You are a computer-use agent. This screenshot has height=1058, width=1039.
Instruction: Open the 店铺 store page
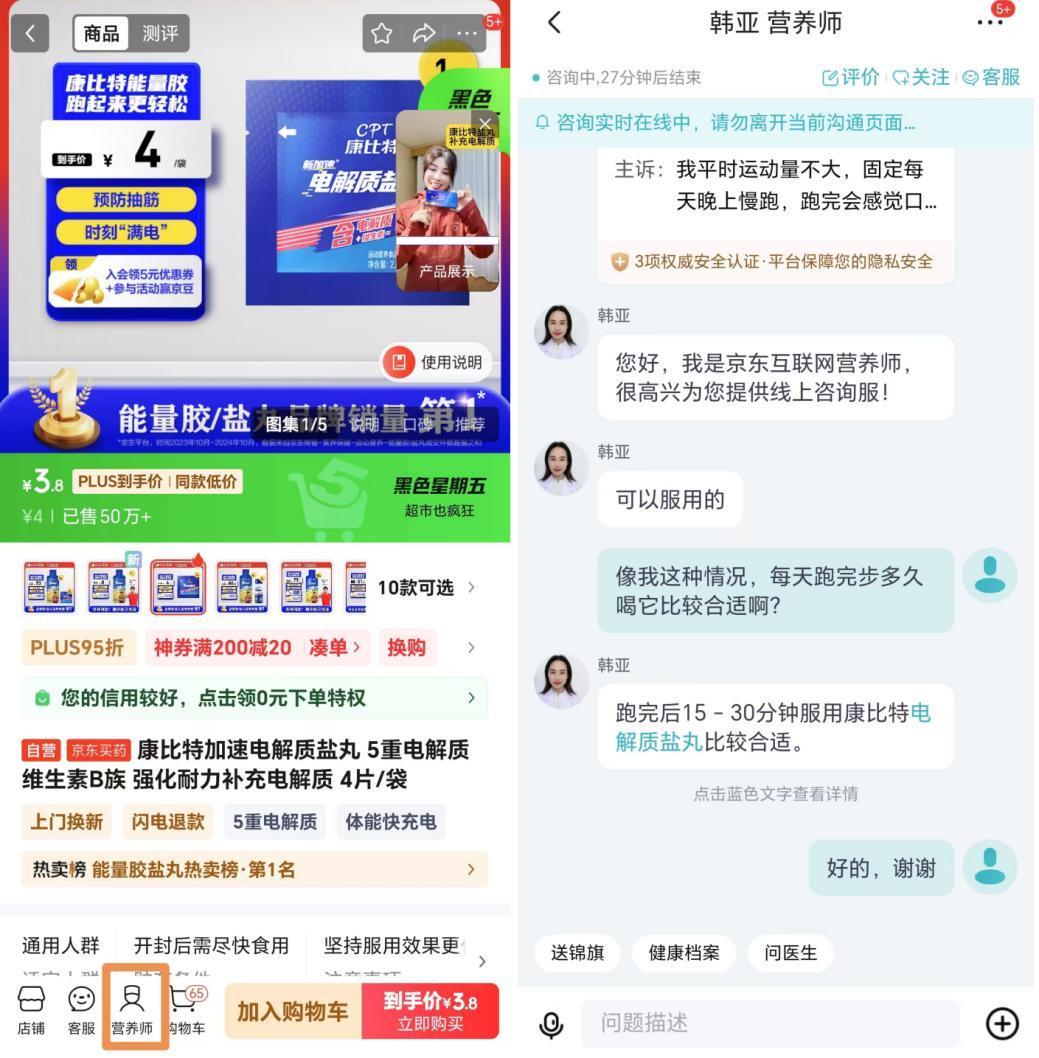[x=31, y=1010]
